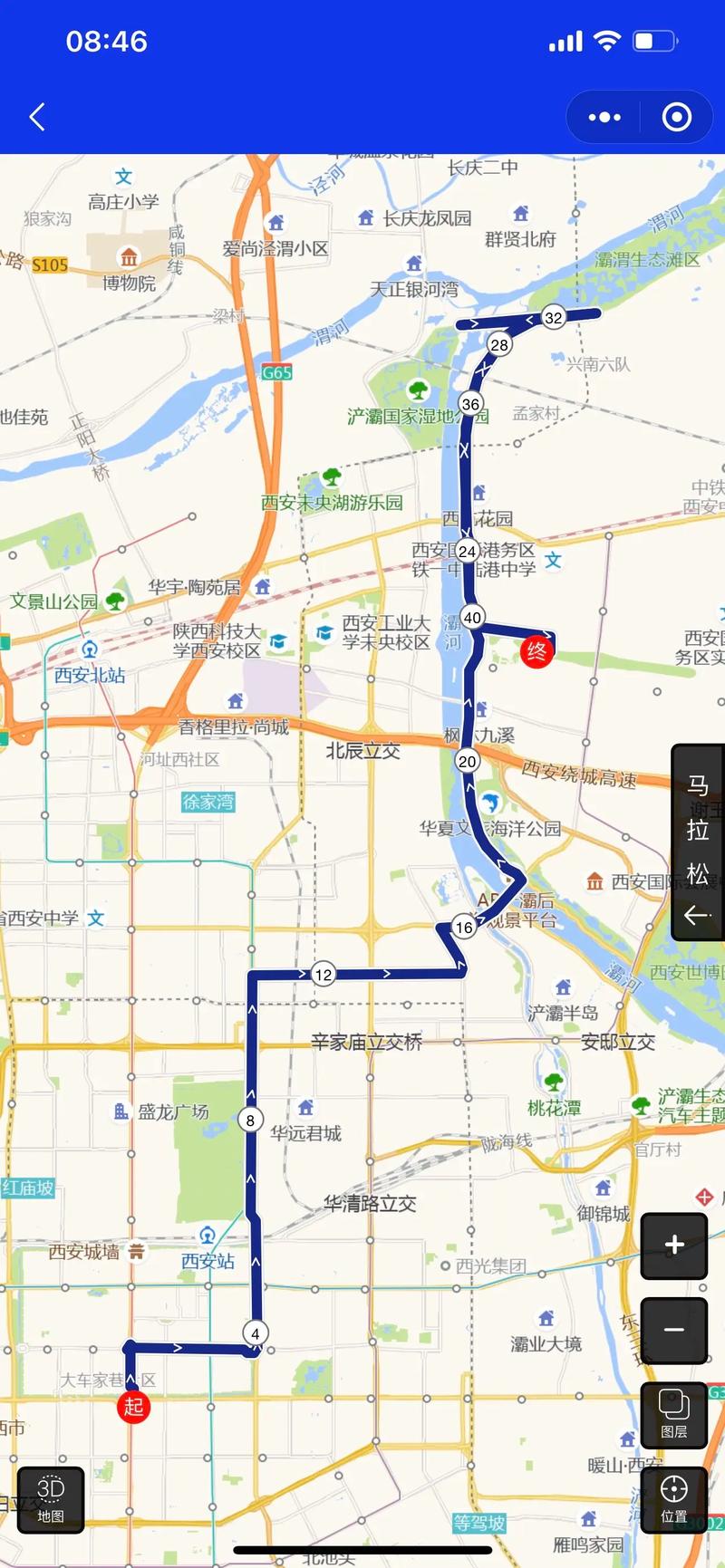
Task: Switch to the 3D 地图 view
Action: [x=51, y=1499]
